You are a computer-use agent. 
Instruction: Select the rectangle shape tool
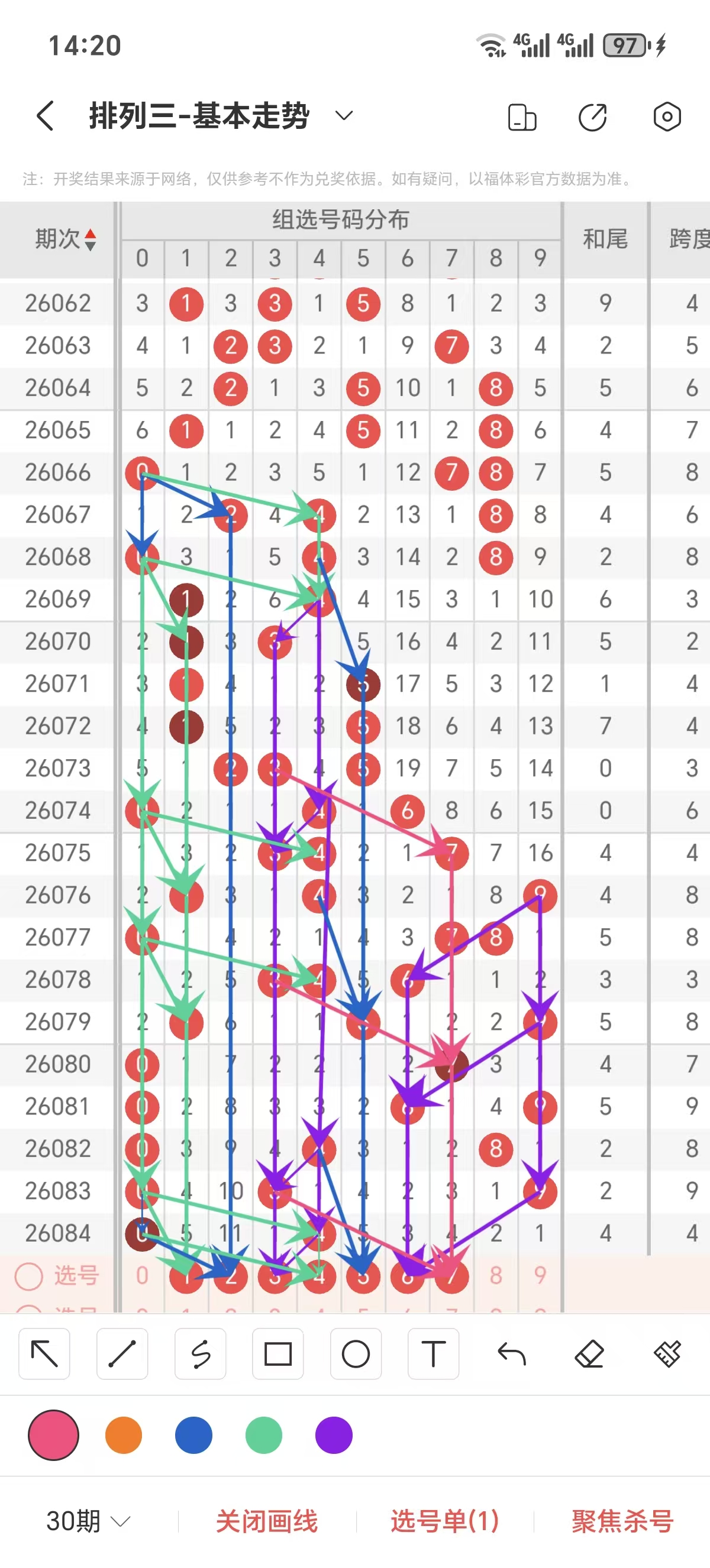click(x=277, y=1354)
